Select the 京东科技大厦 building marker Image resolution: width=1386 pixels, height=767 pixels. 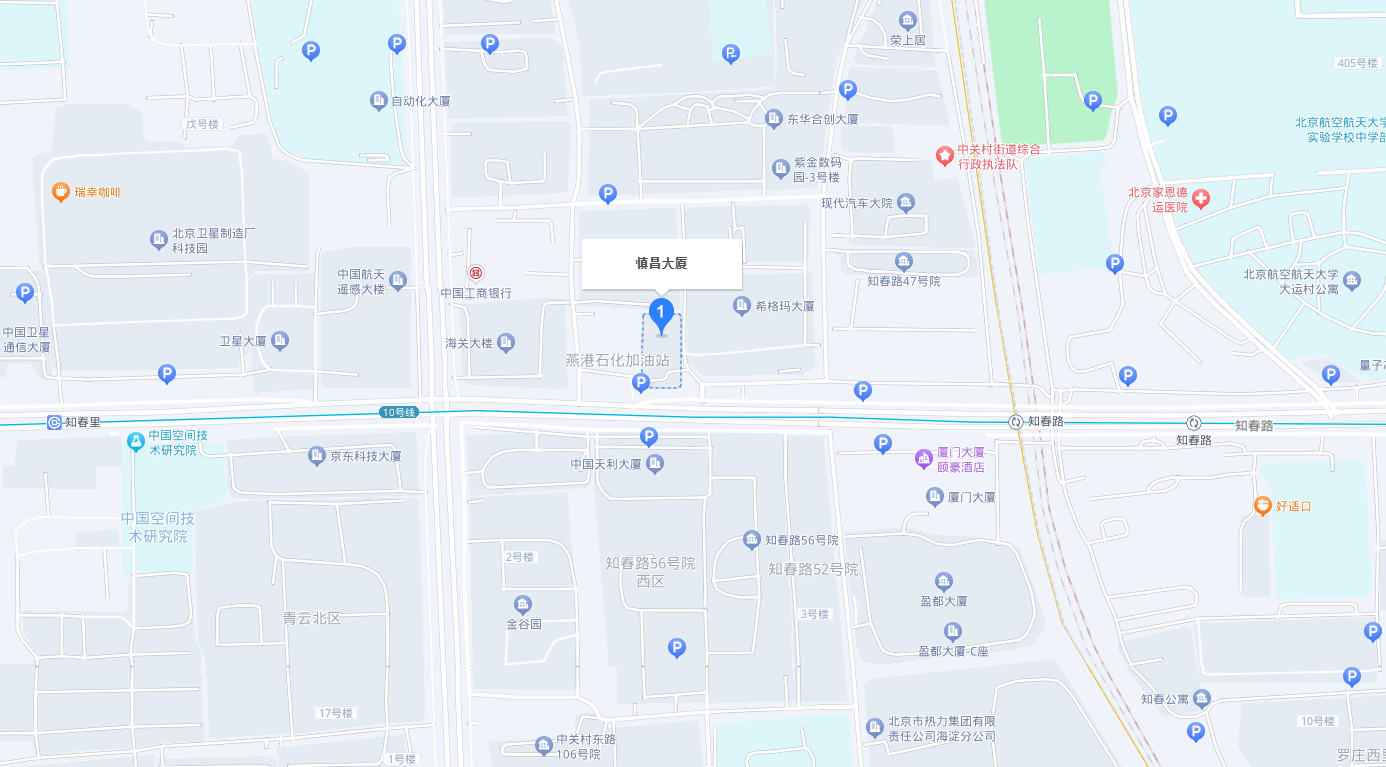(318, 456)
